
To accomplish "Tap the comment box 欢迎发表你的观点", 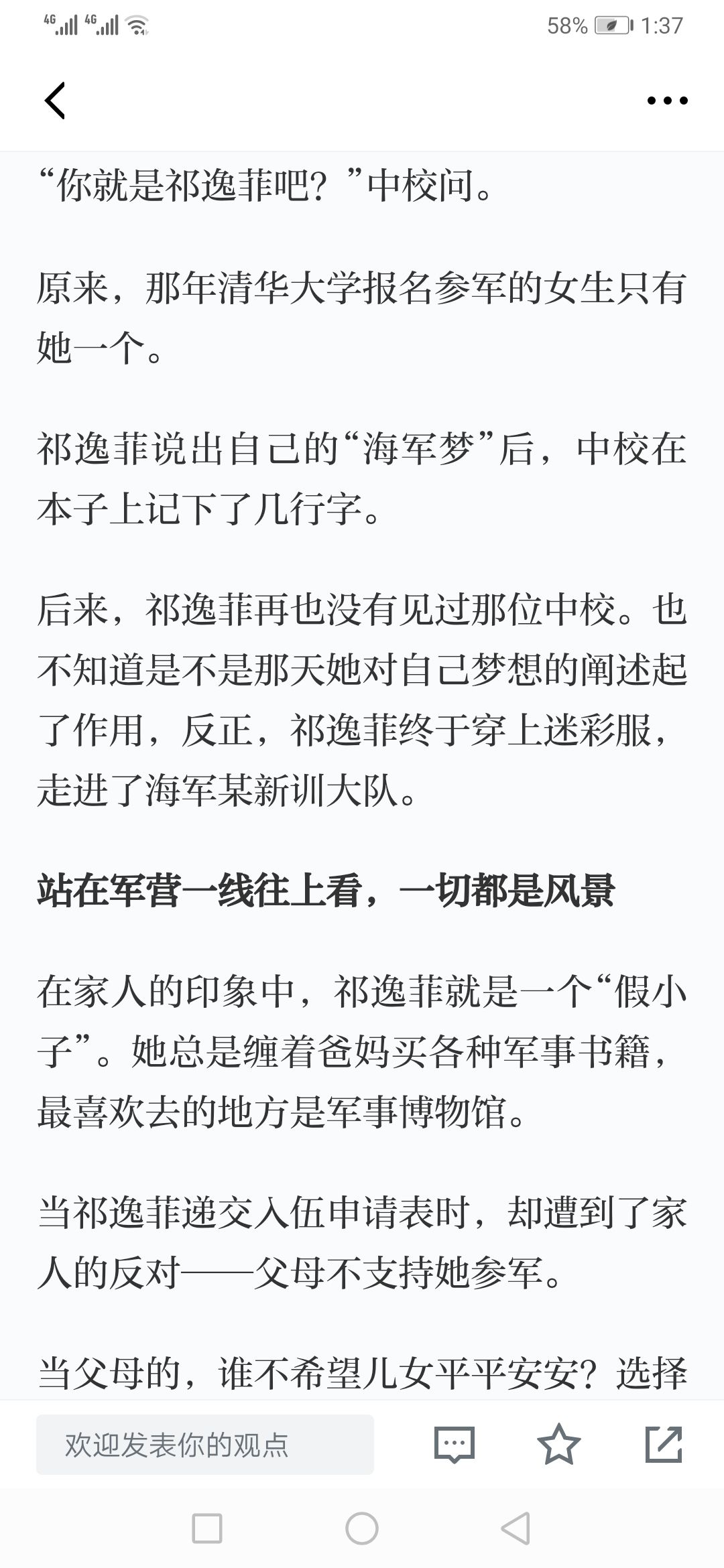I will pos(205,1444).
